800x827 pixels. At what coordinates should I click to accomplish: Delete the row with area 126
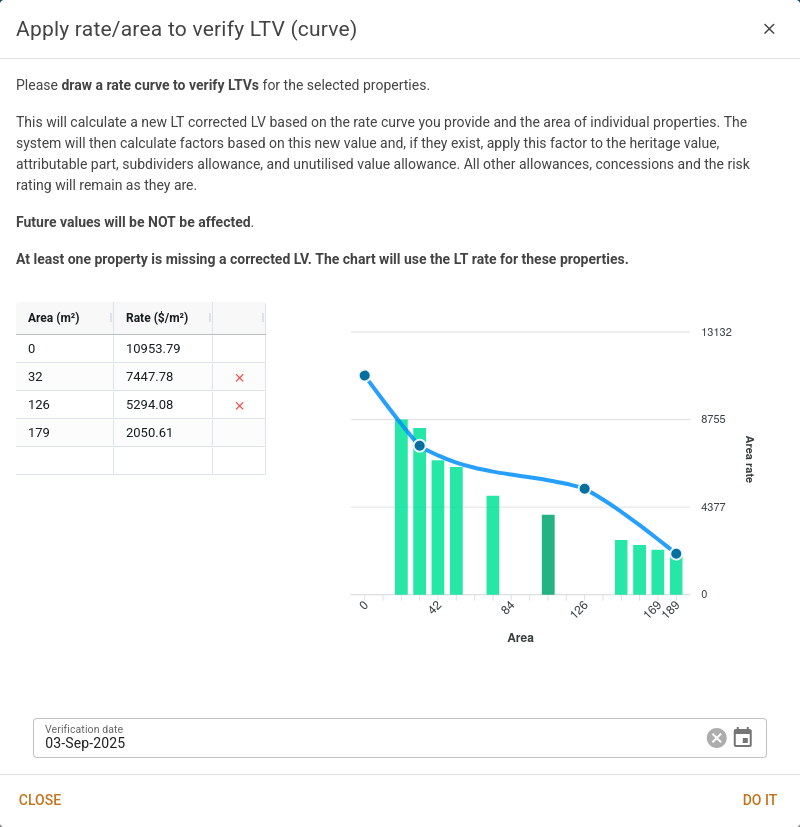[x=239, y=405]
